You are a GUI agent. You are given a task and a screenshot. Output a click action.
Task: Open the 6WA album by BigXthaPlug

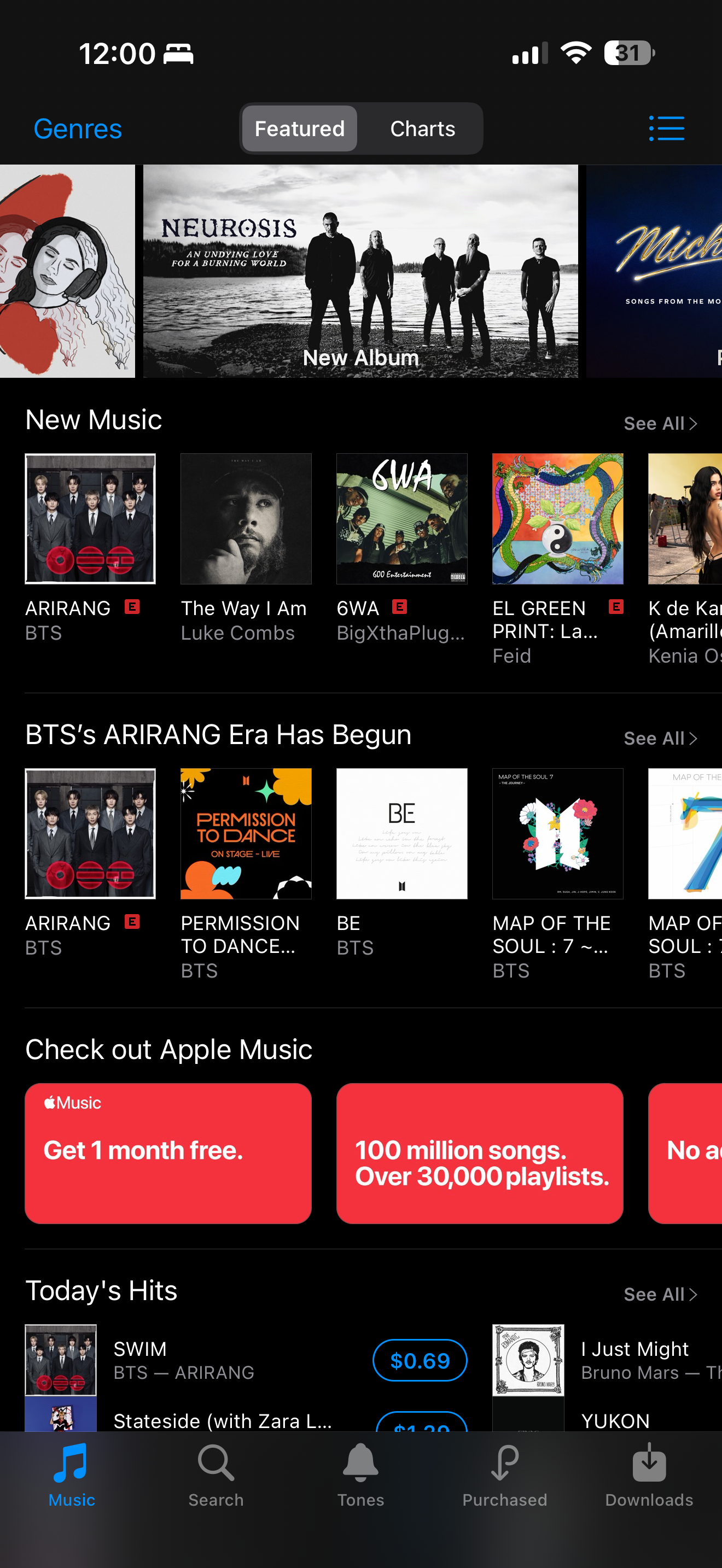(x=402, y=548)
